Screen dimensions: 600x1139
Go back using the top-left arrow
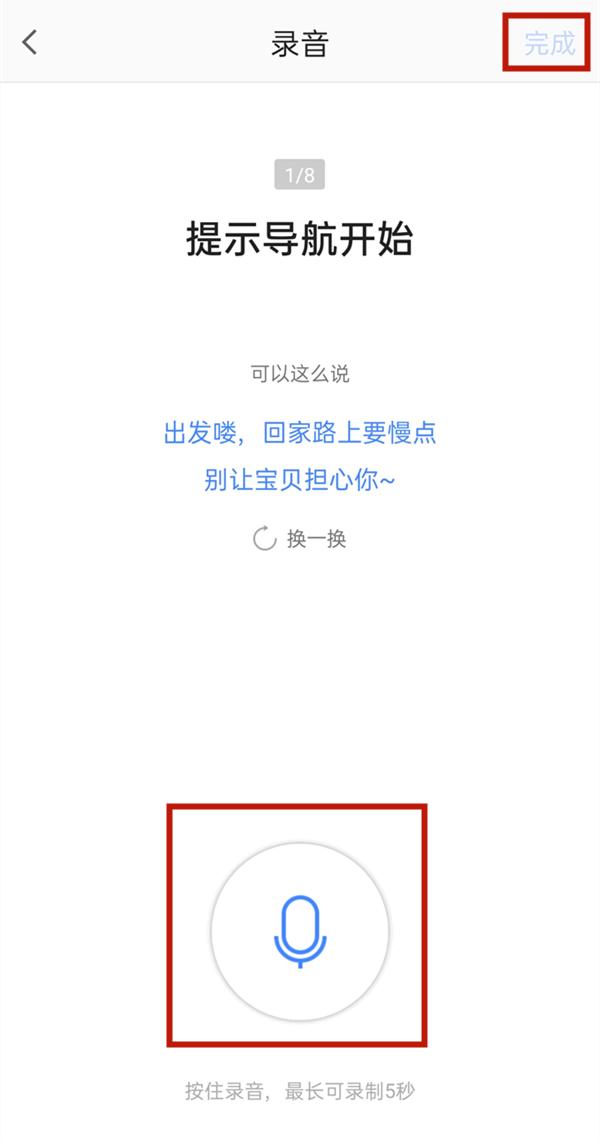point(30,42)
